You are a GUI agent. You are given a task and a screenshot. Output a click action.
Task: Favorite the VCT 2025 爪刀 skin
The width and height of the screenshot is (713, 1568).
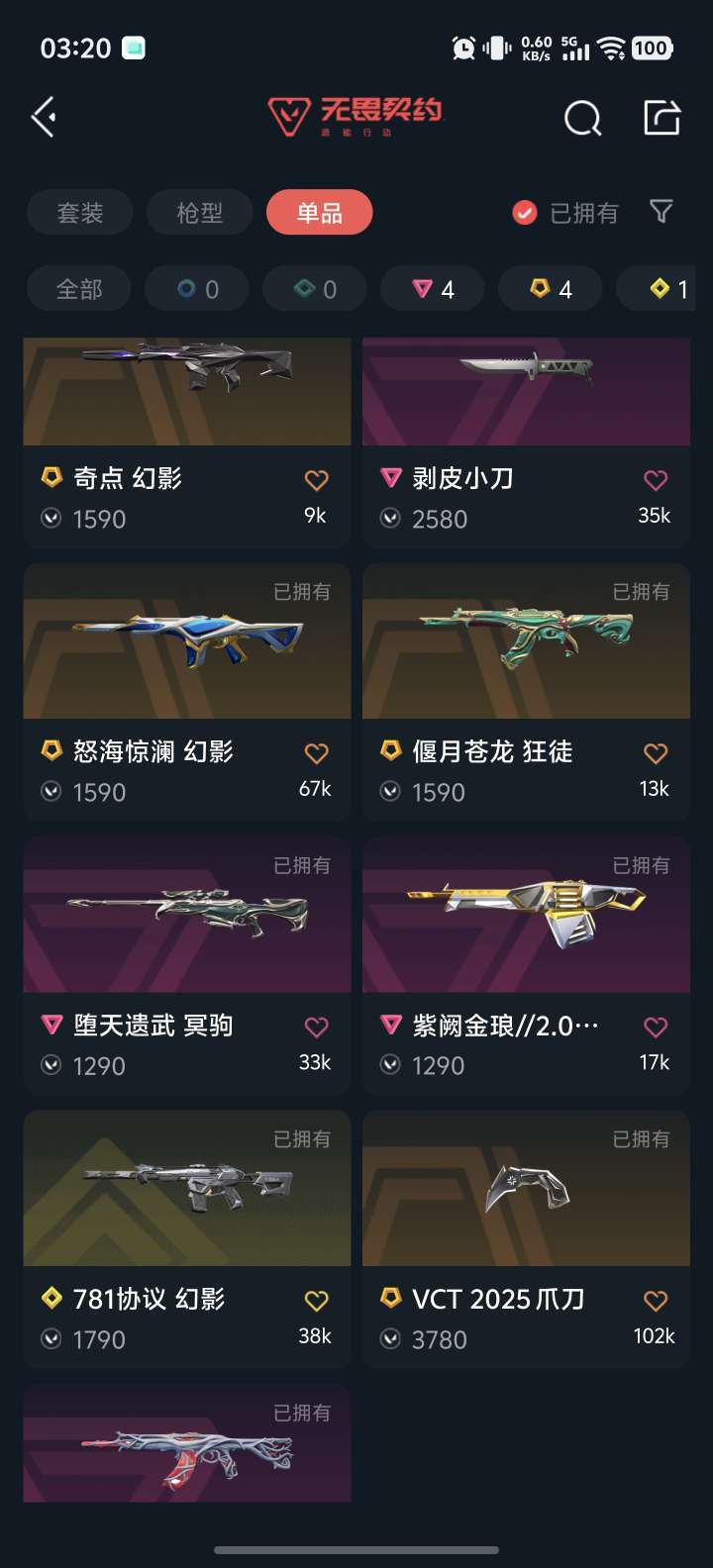(x=654, y=1300)
